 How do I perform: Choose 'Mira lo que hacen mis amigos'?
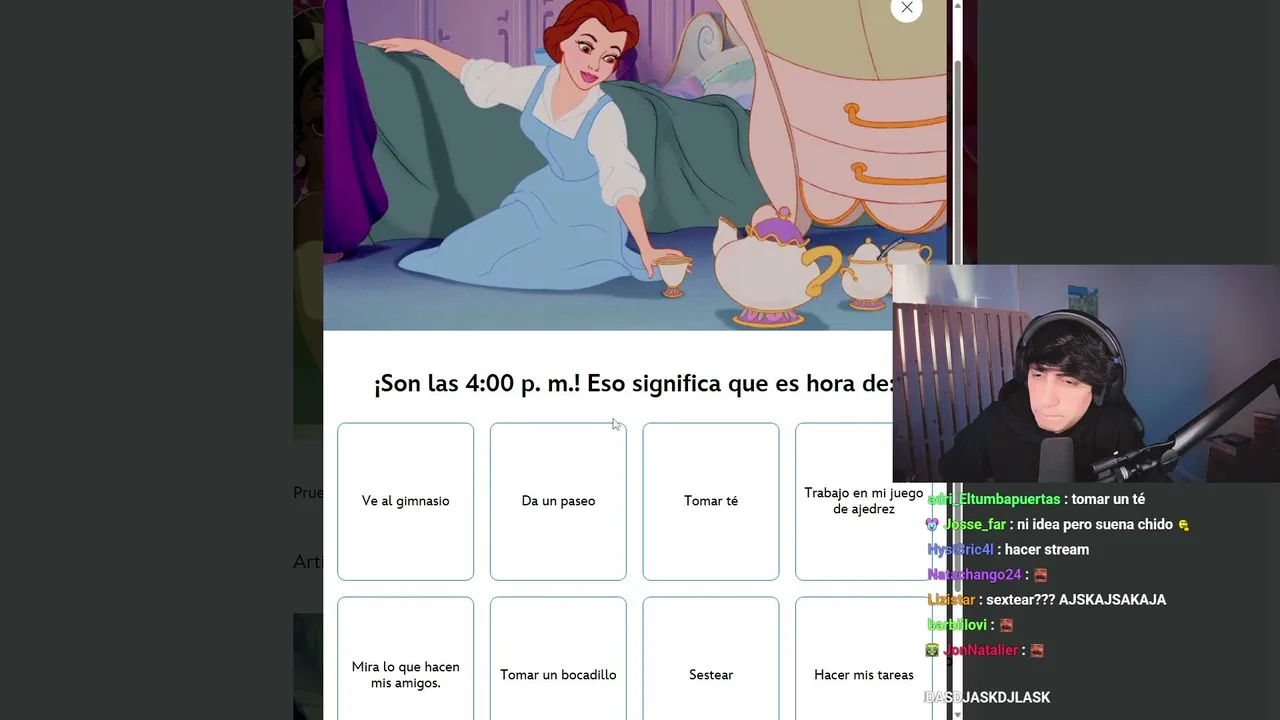click(405, 659)
